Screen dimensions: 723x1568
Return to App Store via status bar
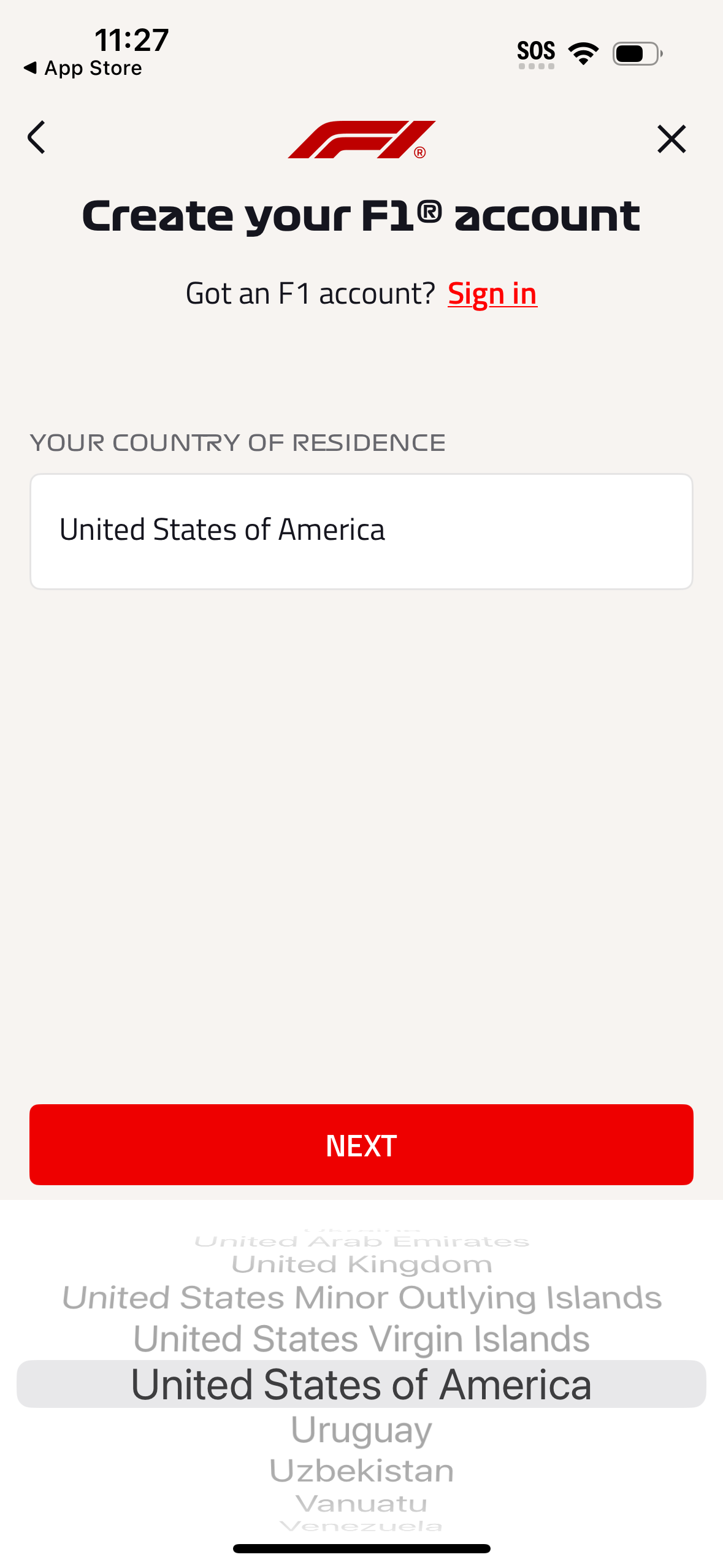[83, 68]
